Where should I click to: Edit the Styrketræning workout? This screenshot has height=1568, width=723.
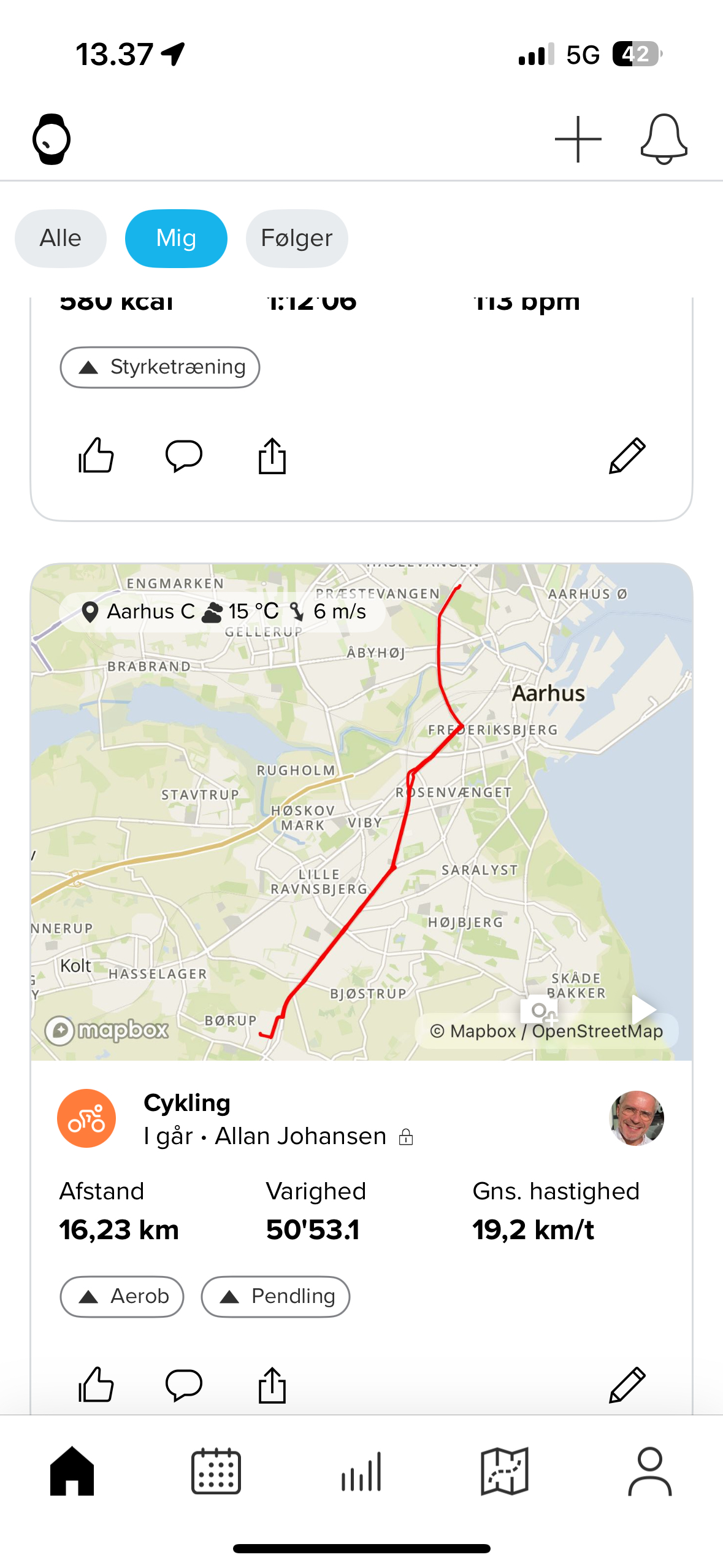627,456
